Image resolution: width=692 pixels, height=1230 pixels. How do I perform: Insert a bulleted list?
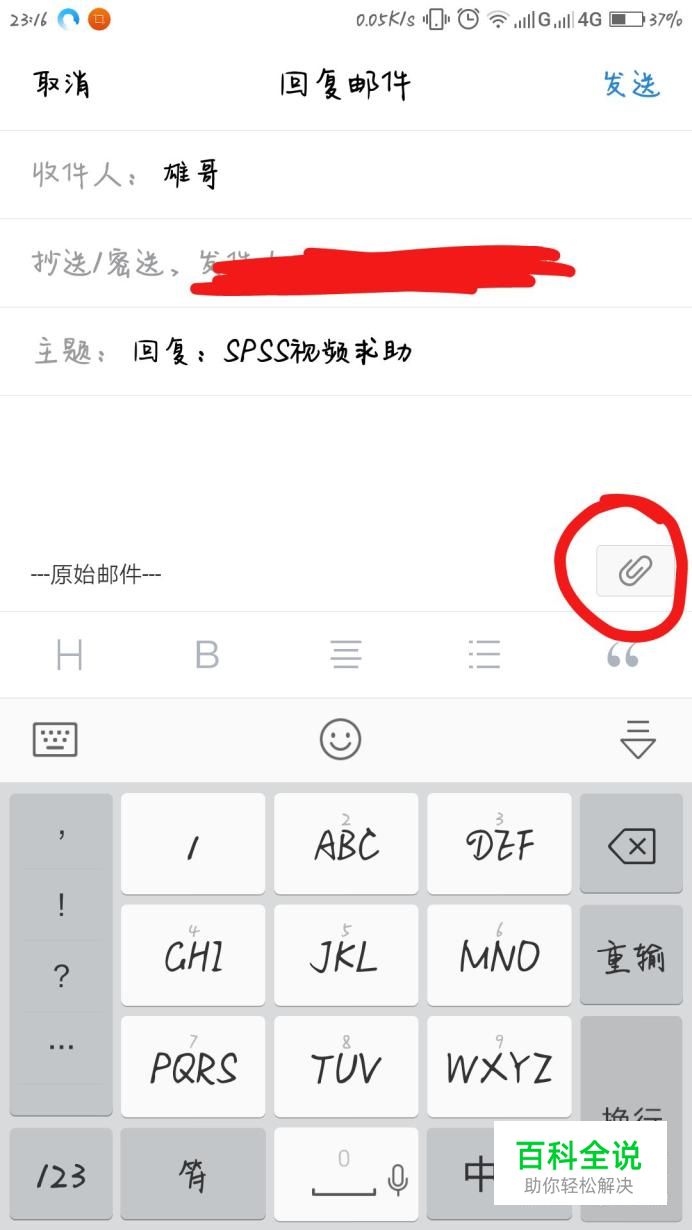(484, 655)
